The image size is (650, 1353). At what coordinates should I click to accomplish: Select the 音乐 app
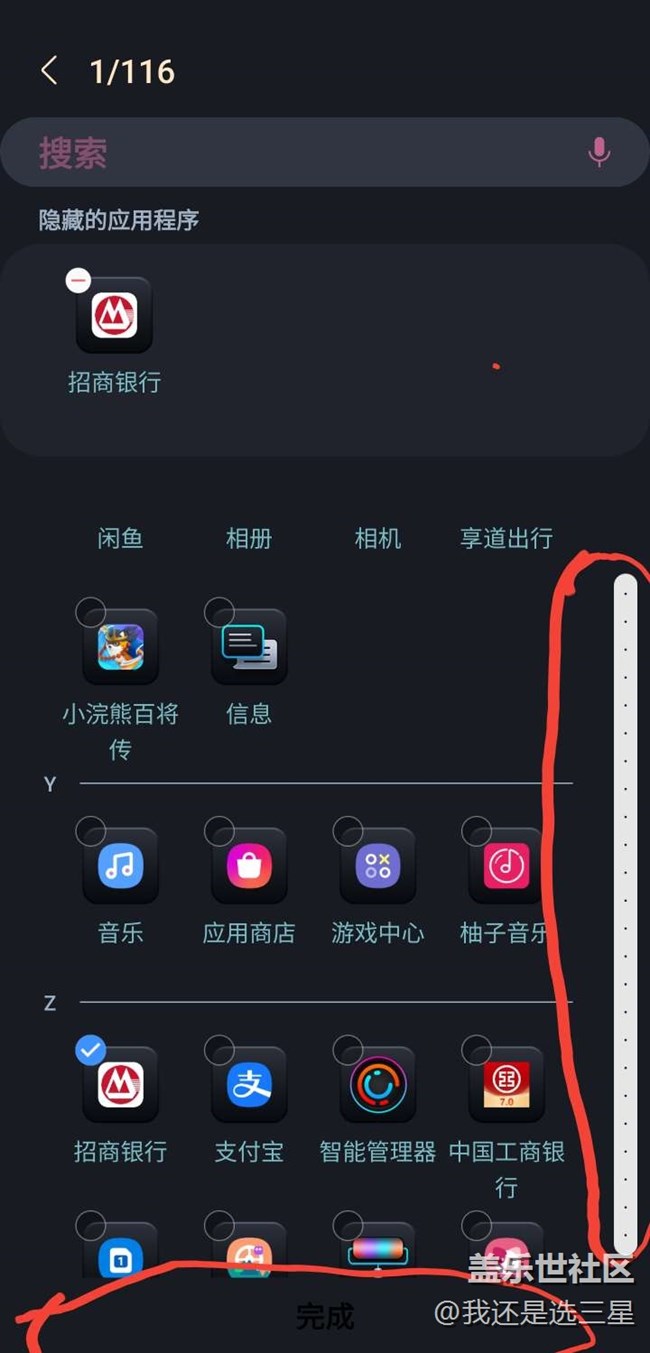coord(120,866)
